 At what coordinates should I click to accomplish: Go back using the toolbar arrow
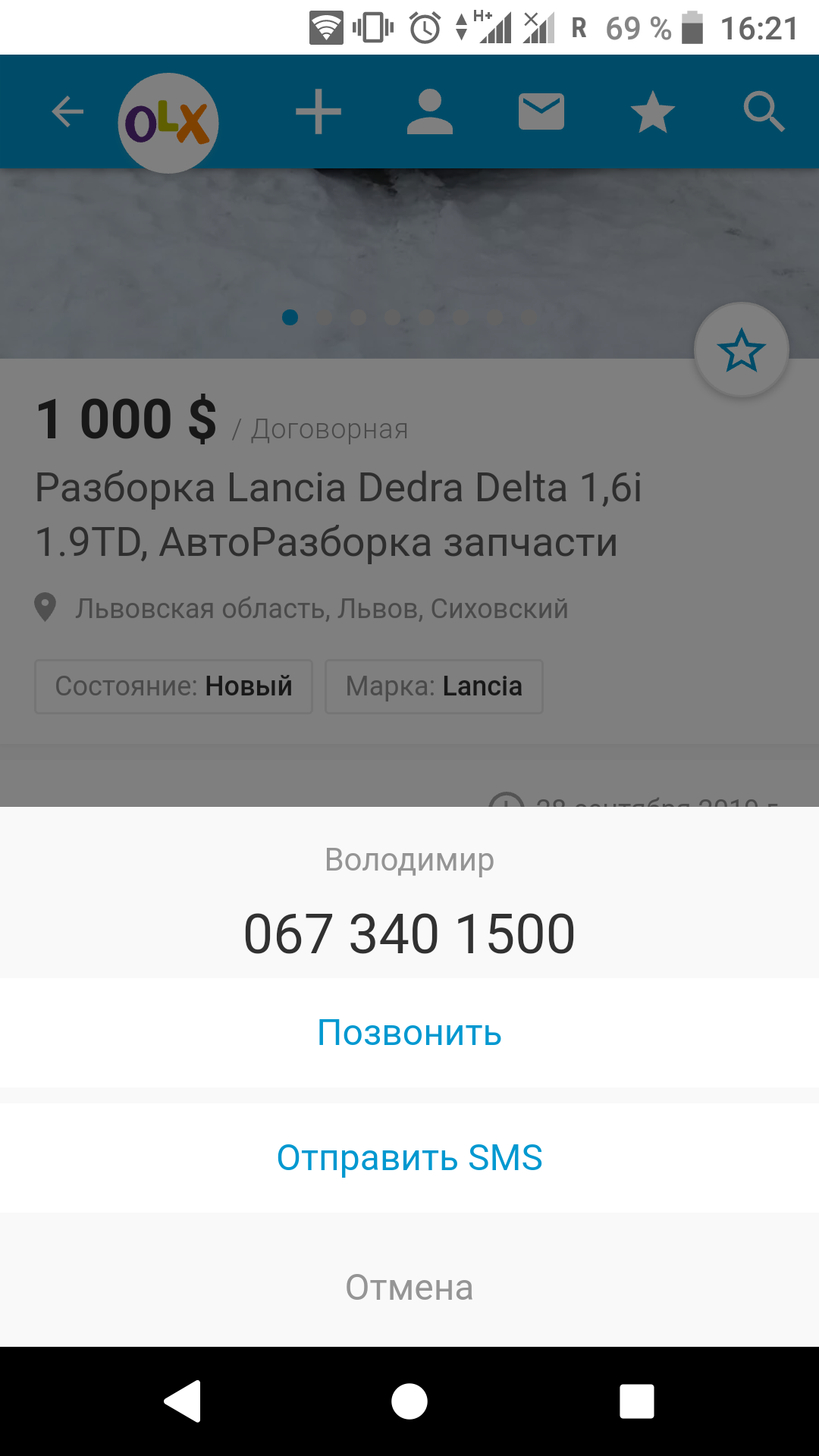point(67,112)
